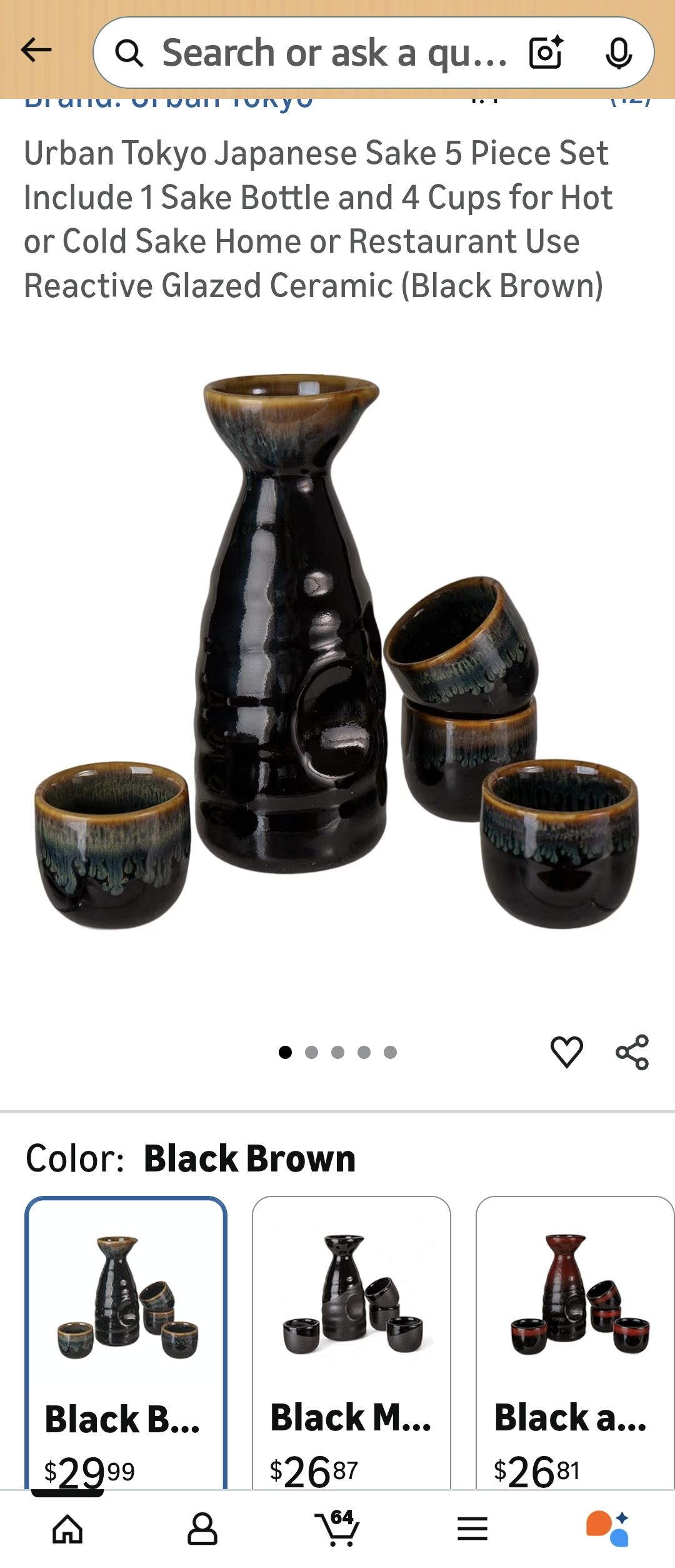Choose the Black M... color for $26.87
Image resolution: width=675 pixels, height=1568 pixels.
tap(351, 1345)
